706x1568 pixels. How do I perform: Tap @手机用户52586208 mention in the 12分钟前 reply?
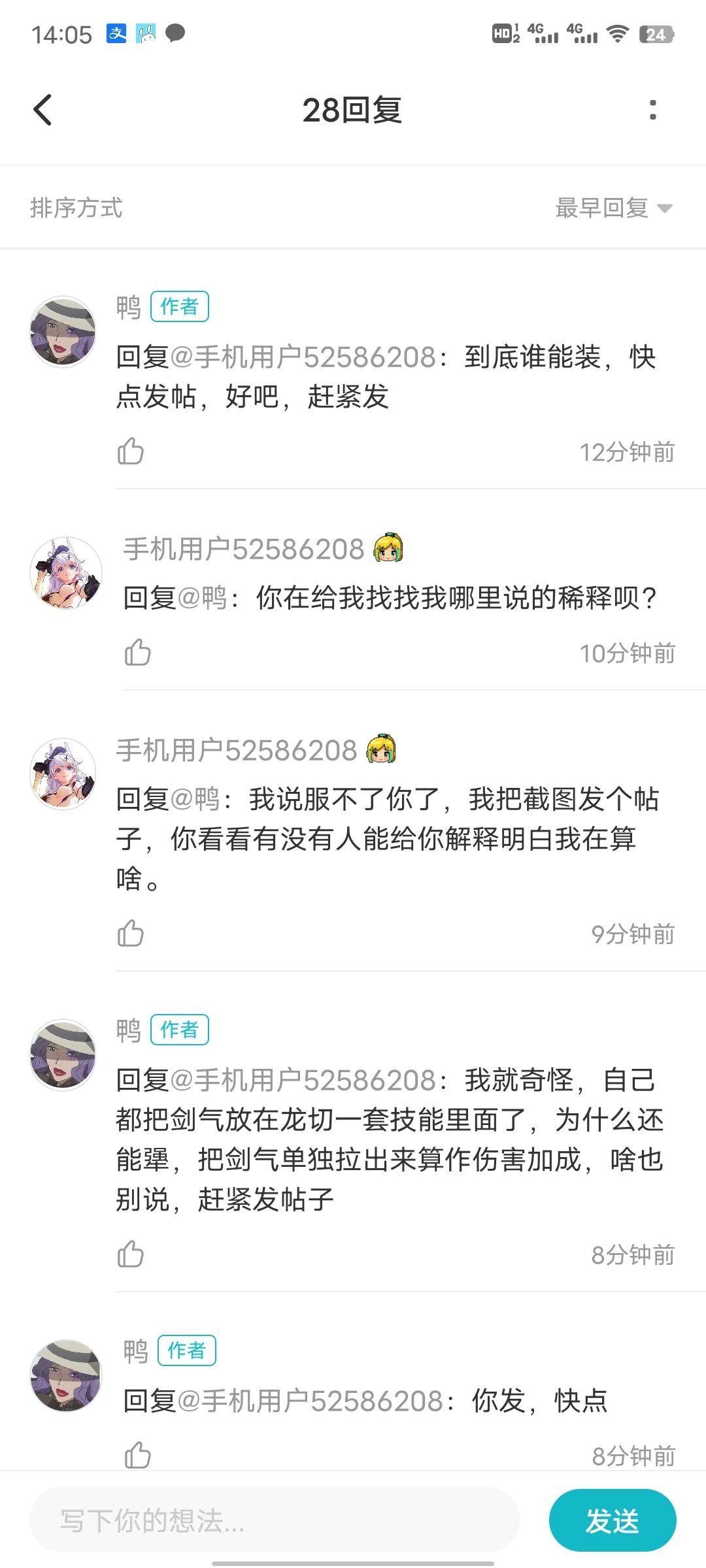(303, 357)
